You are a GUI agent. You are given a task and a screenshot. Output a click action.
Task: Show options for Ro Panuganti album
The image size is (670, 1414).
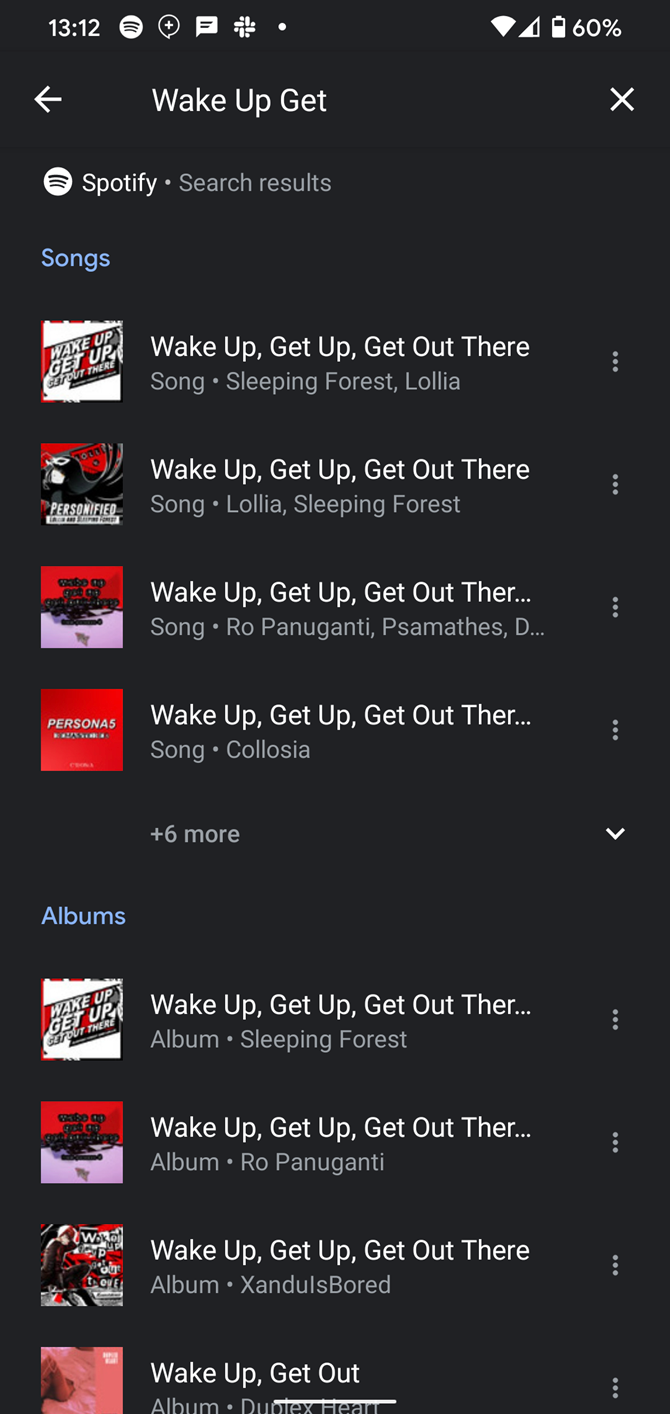click(x=615, y=1143)
